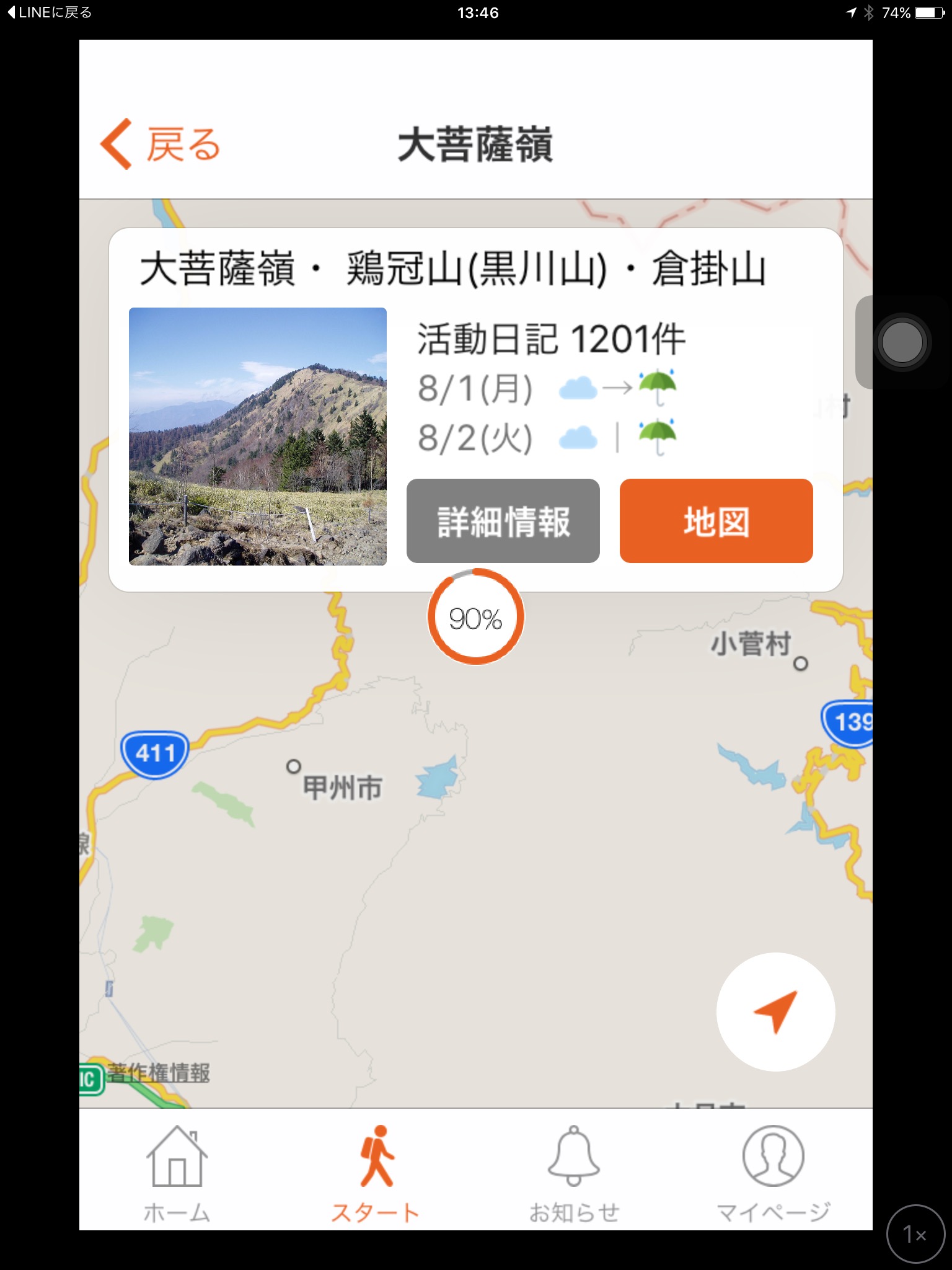Center map on current location
Screen dimensions: 952x1270
tap(775, 1011)
